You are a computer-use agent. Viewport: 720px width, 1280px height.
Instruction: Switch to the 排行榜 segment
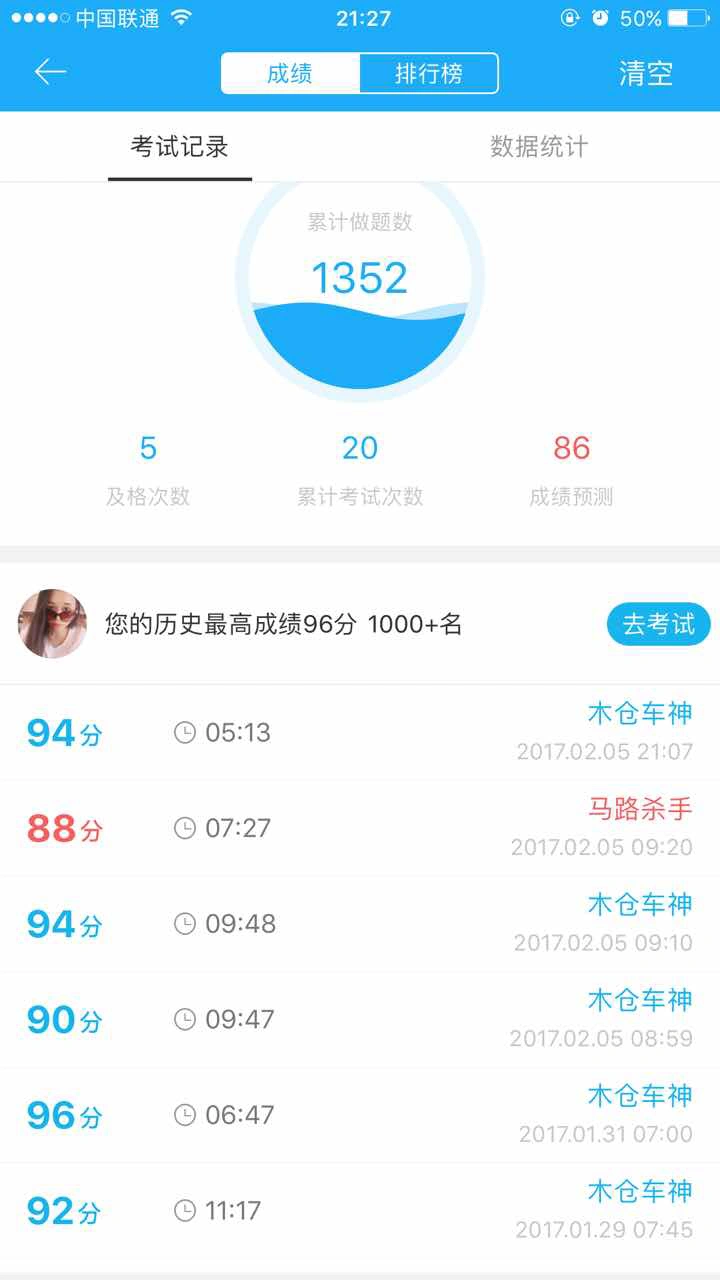pos(428,73)
